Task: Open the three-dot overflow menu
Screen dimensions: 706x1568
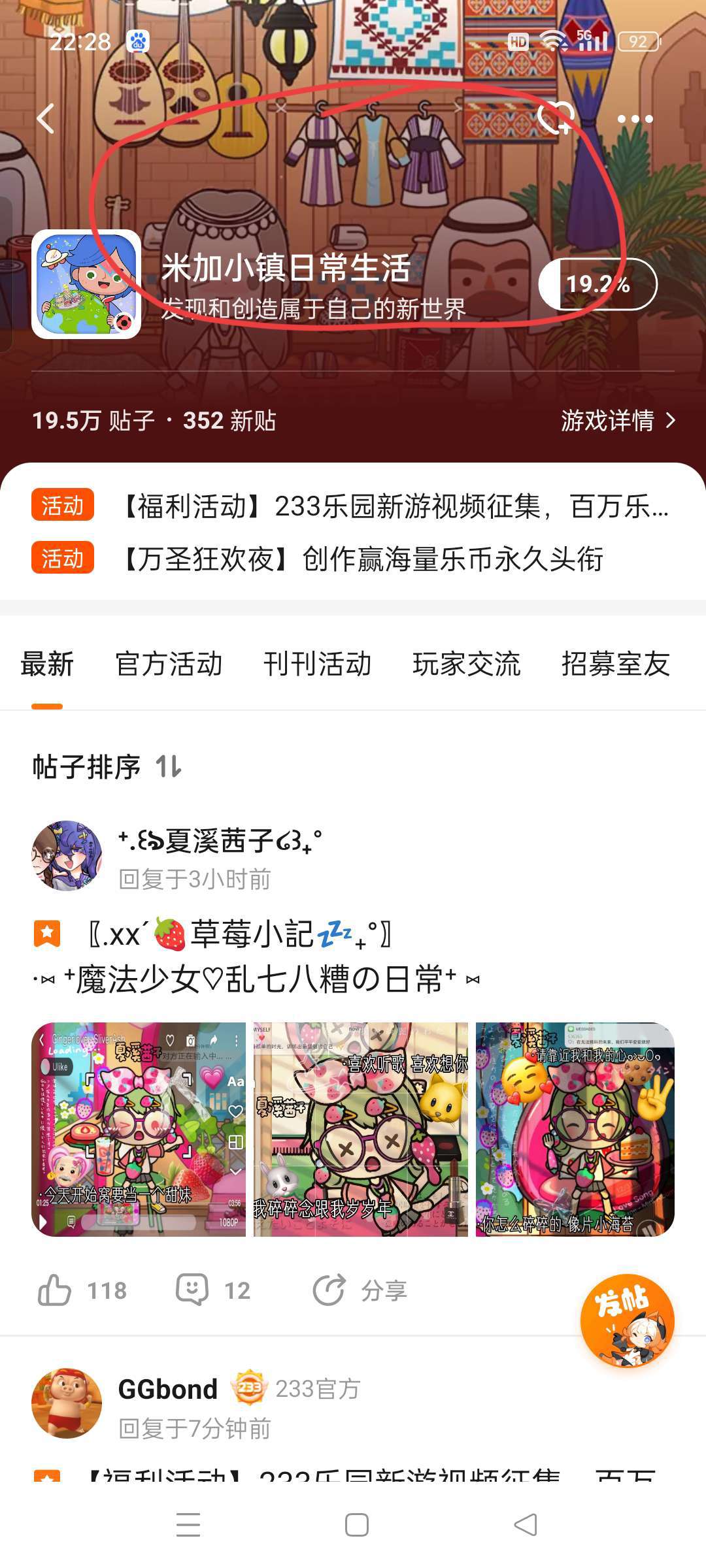Action: [x=635, y=119]
